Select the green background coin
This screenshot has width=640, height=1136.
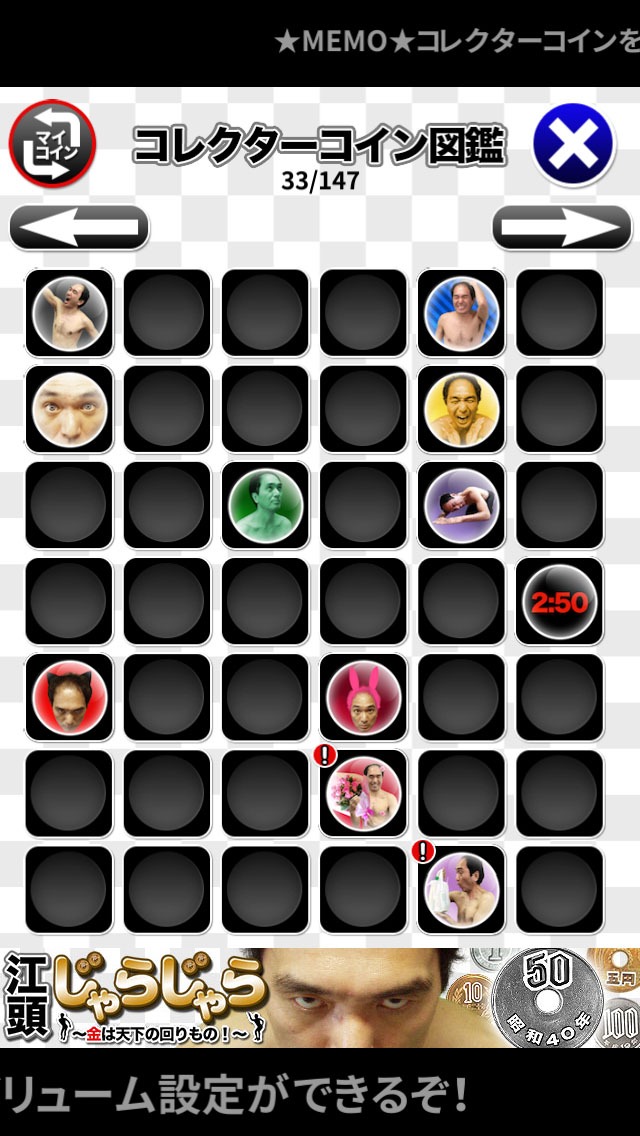click(x=266, y=505)
